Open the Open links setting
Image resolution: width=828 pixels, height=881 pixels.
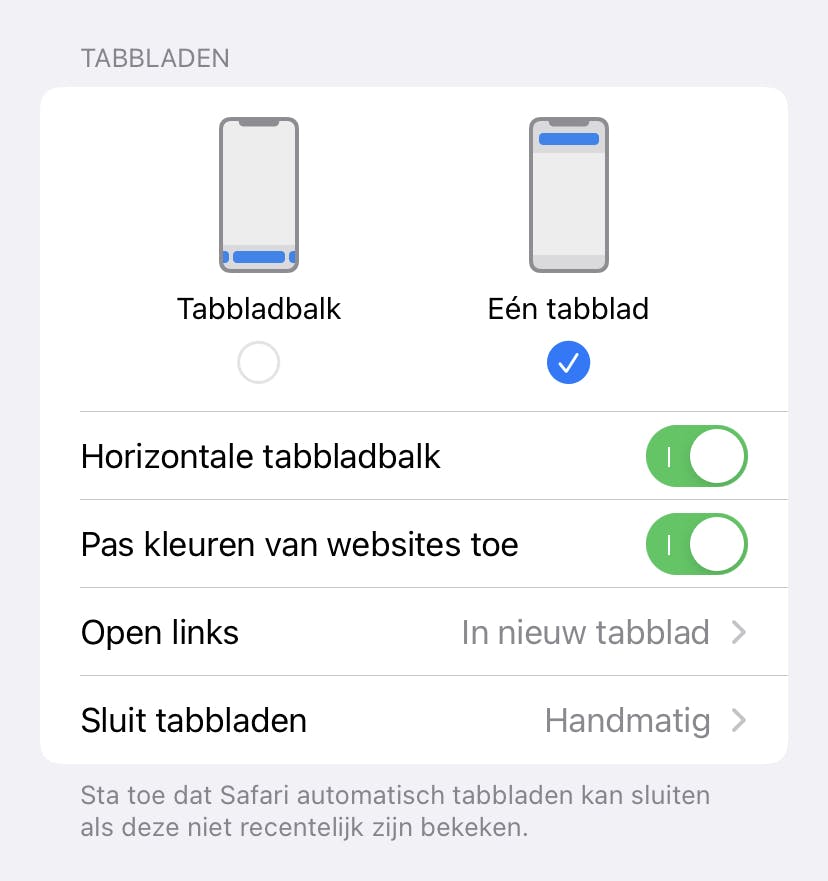tap(414, 632)
